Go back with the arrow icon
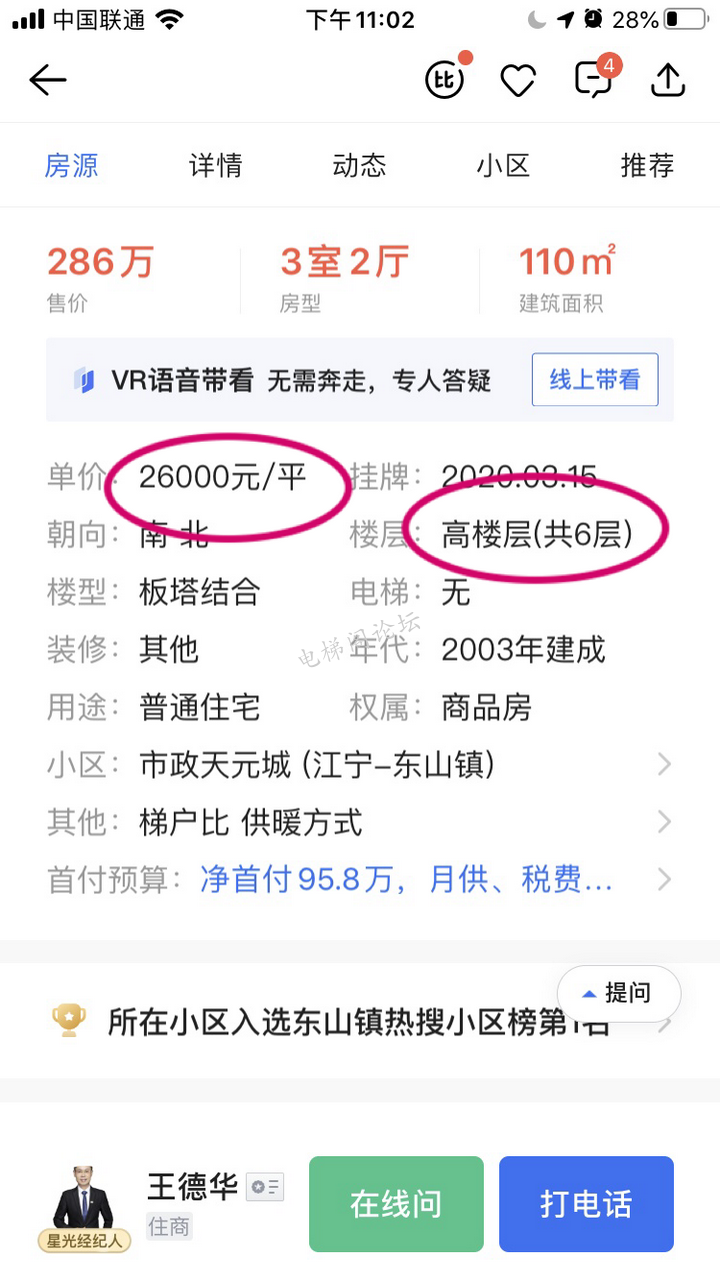This screenshot has height=1281, width=720. [48, 80]
